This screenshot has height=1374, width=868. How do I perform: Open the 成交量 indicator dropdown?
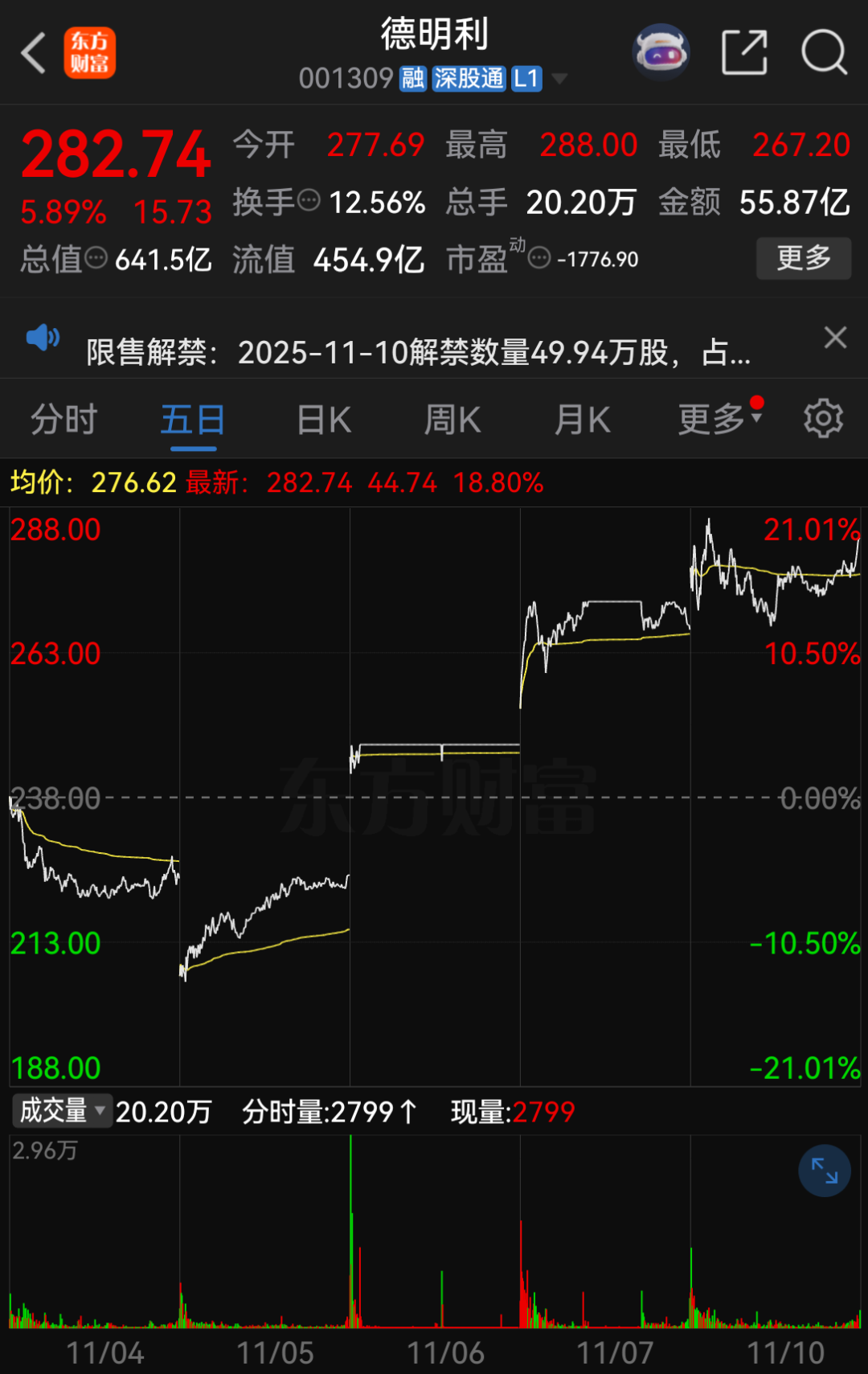pyautogui.click(x=61, y=1111)
